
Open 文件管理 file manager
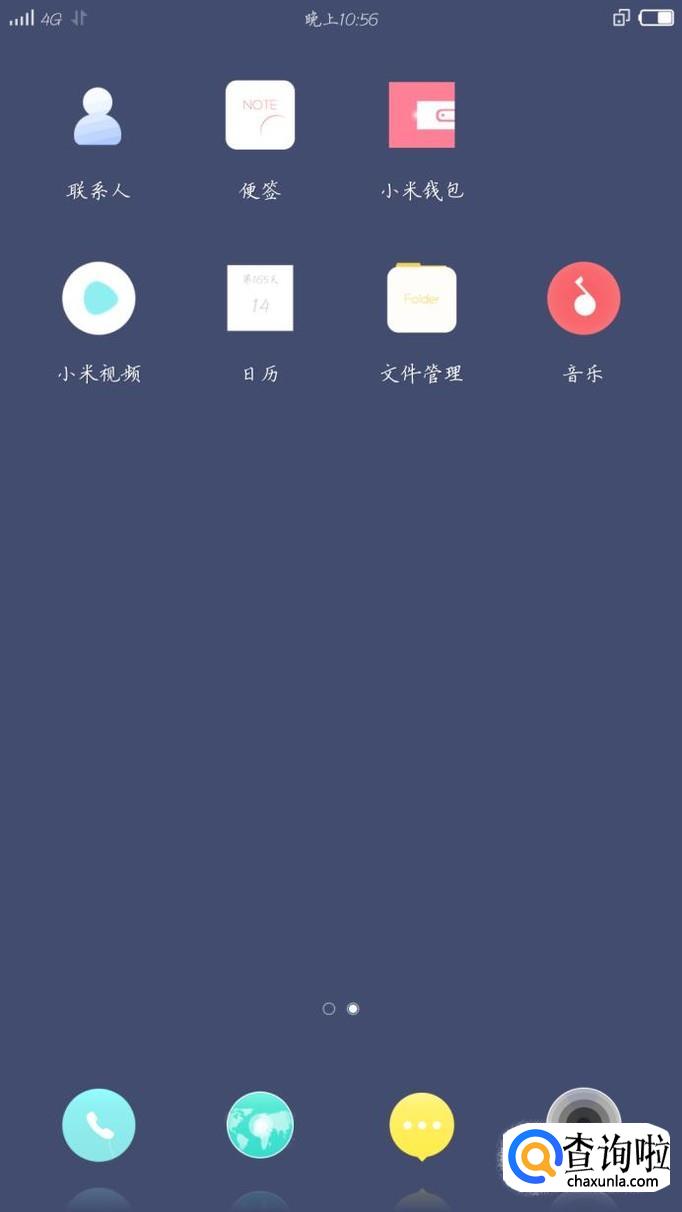click(x=422, y=298)
